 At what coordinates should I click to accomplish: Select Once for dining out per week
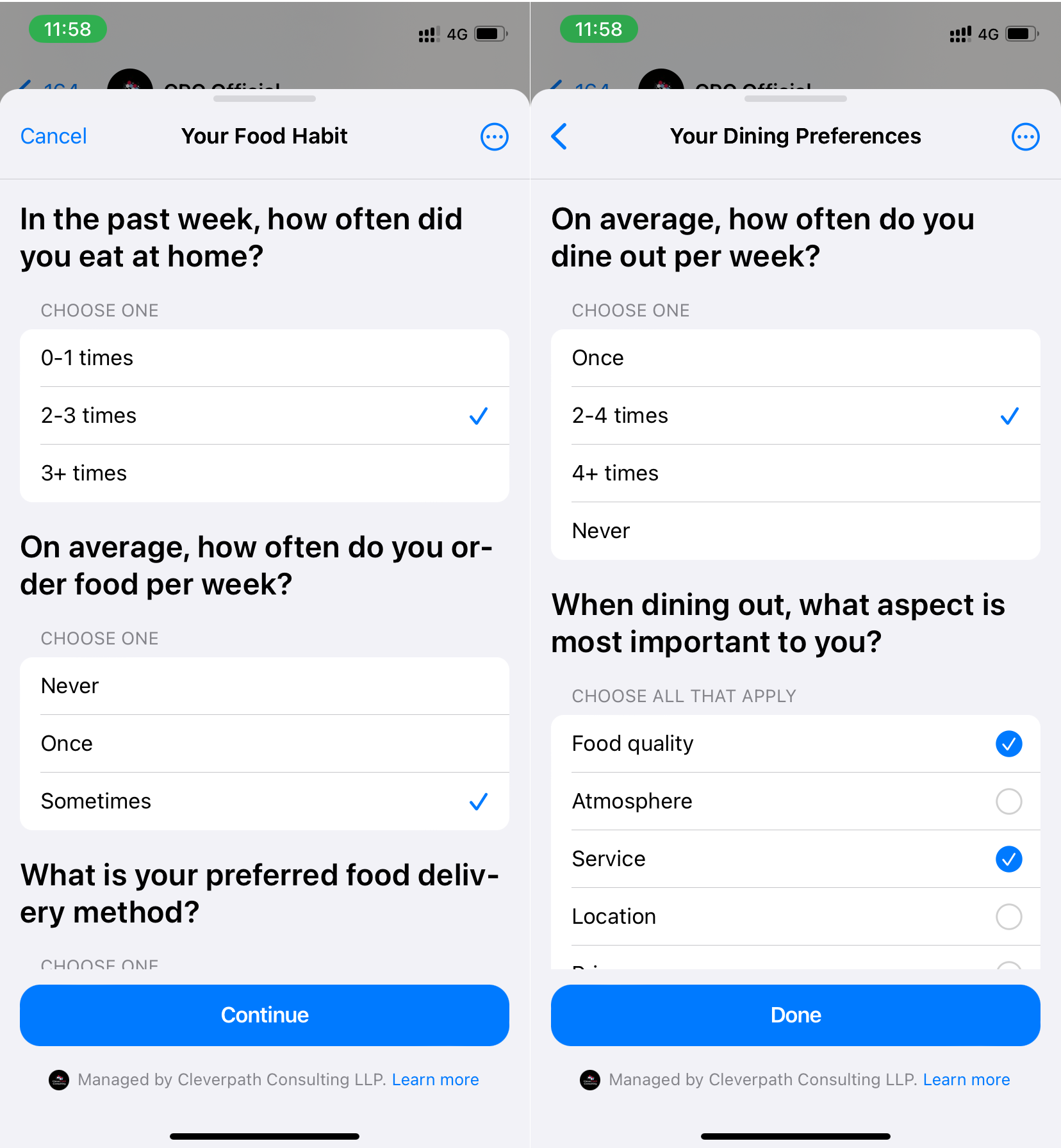pyautogui.click(x=795, y=358)
